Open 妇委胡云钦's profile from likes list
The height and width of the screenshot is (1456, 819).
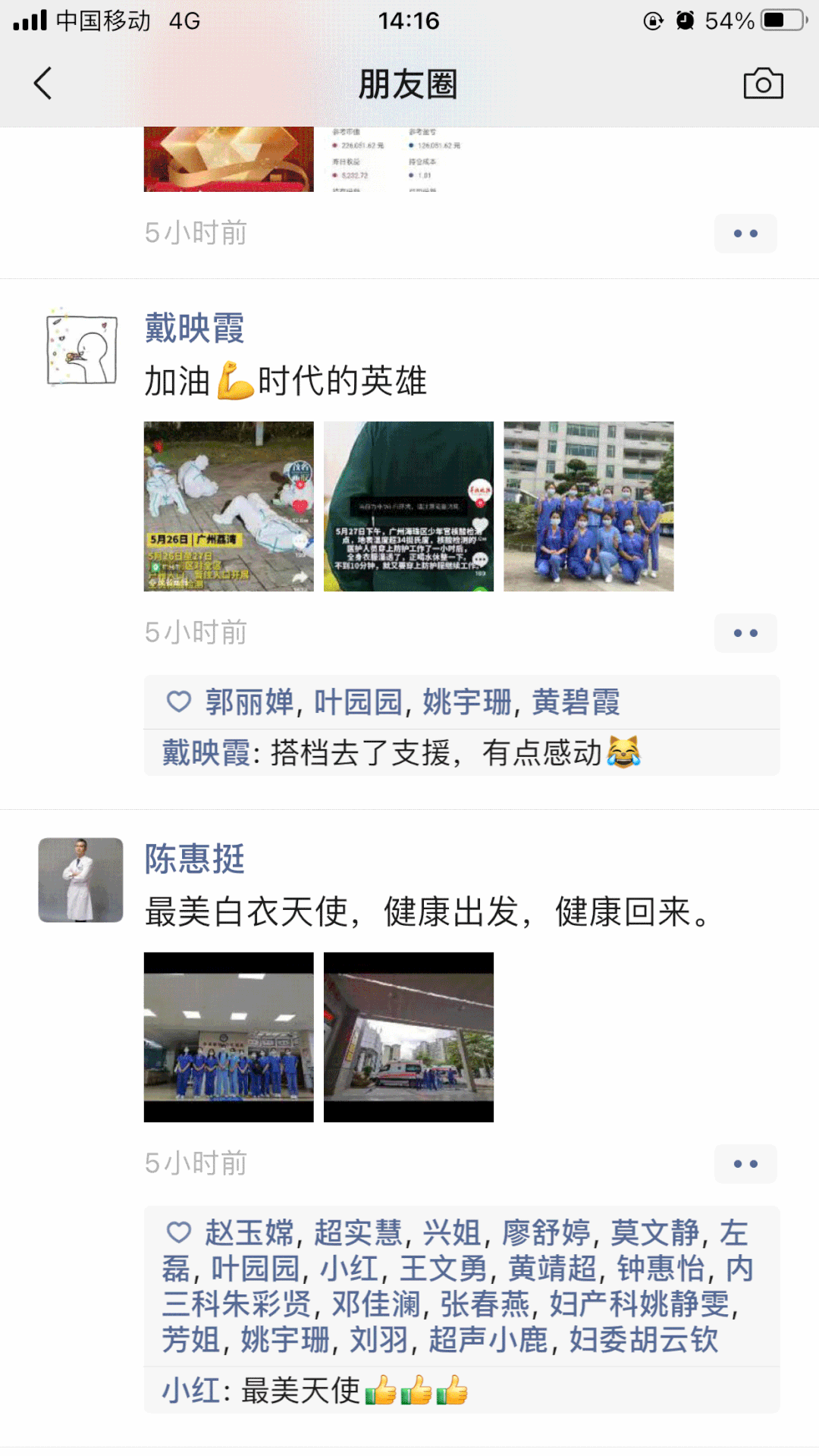643,1340
